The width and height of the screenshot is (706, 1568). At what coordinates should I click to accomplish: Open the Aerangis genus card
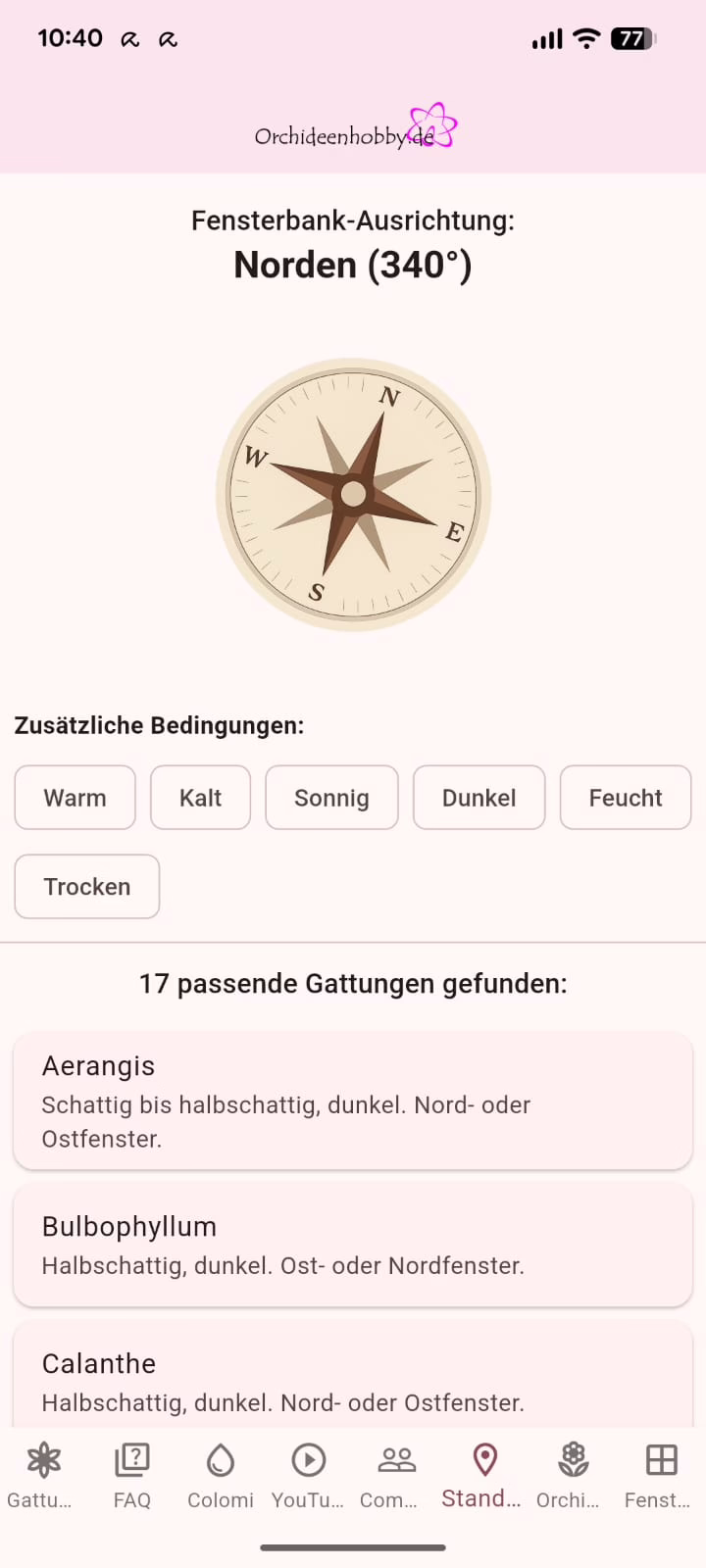click(353, 1101)
